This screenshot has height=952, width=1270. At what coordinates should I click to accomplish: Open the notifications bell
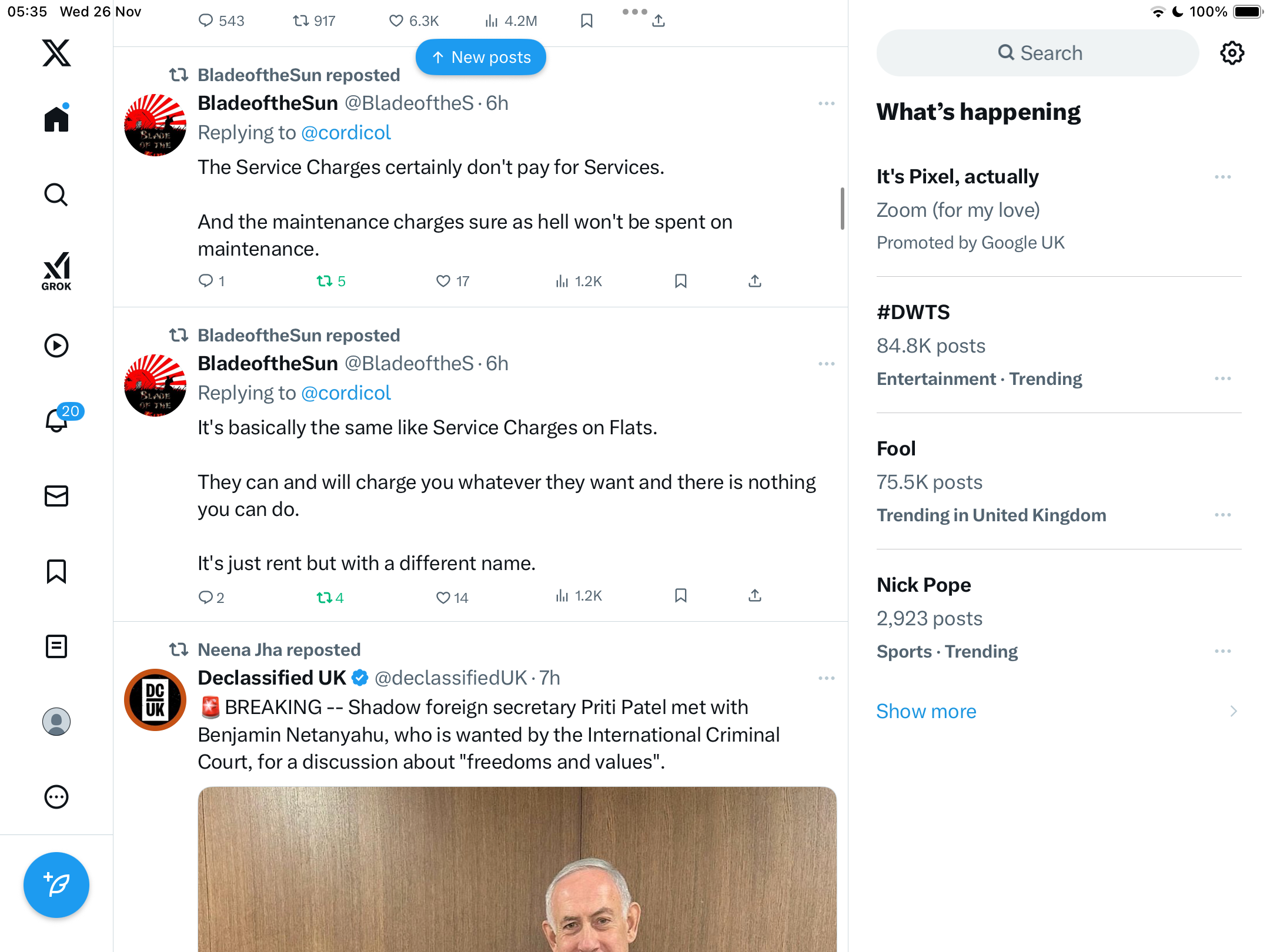(56, 420)
